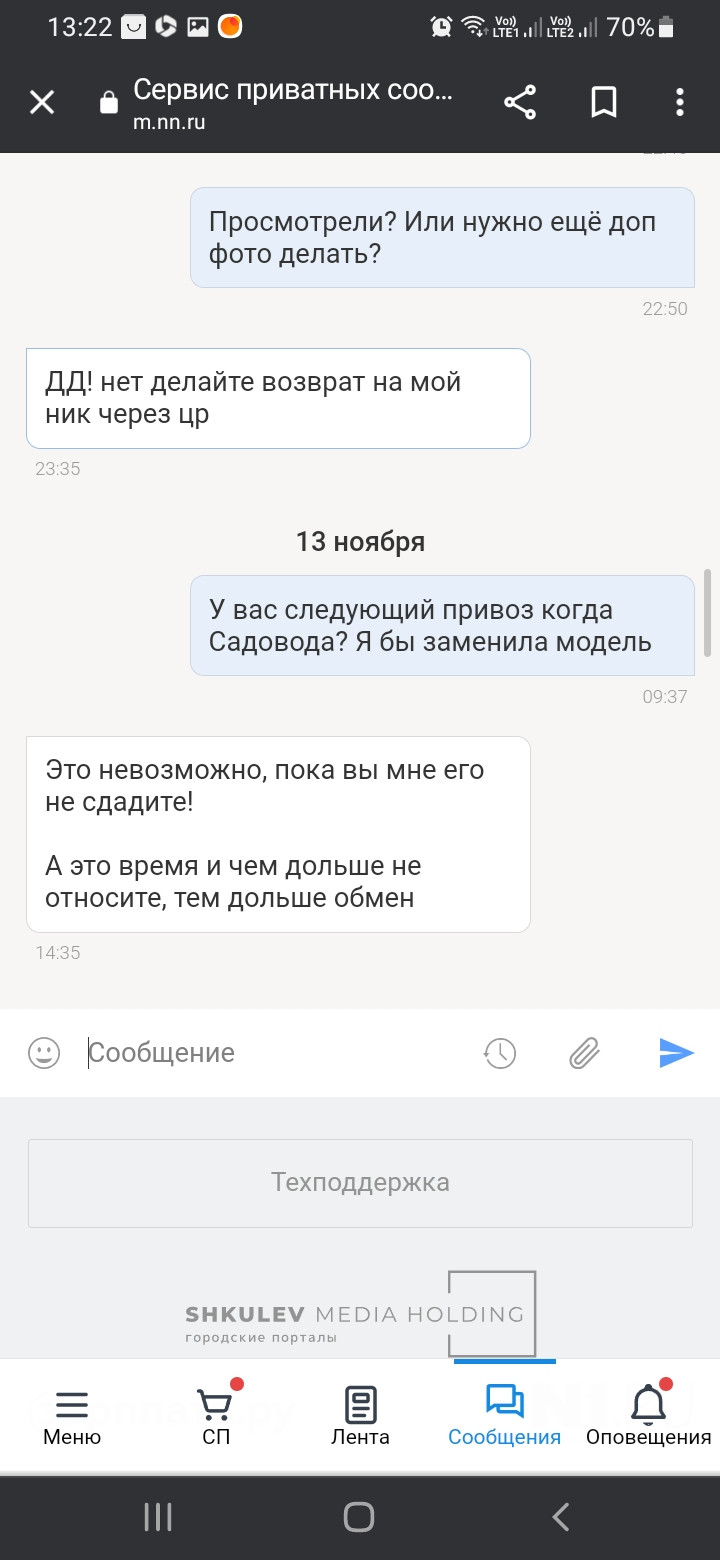Tap the system home button
720x1560 pixels.
pyautogui.click(x=359, y=1517)
